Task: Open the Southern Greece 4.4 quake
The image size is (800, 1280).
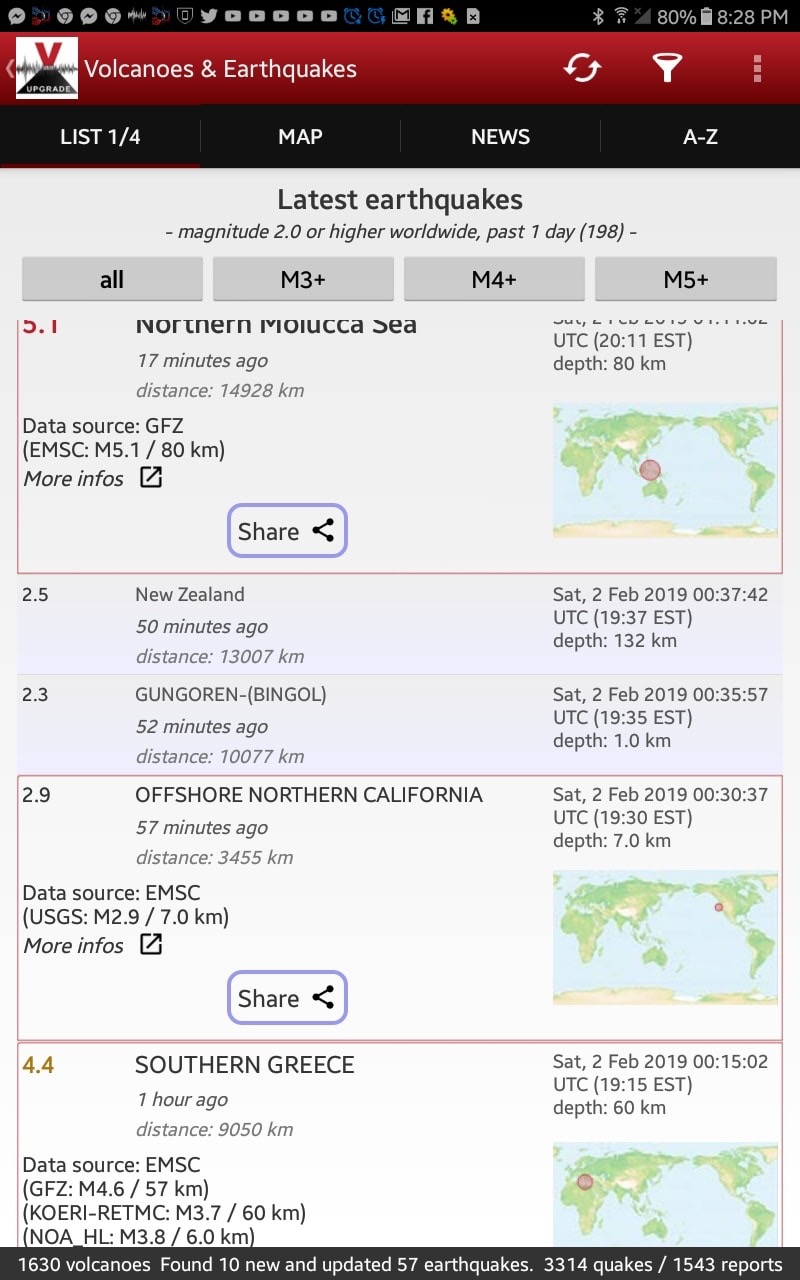Action: coord(245,1066)
